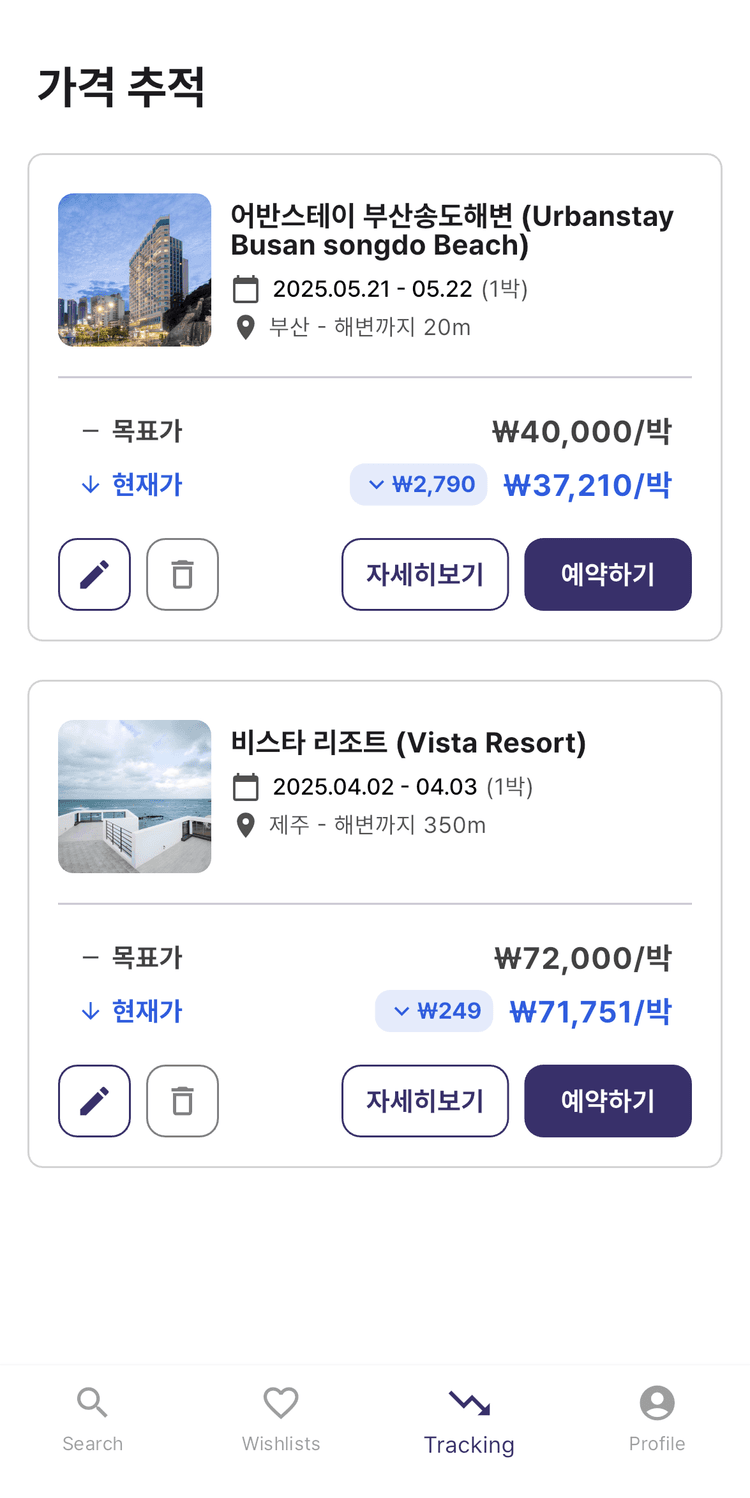Expand the ₩249 price change chevron for Vista Resort
Screen dimensions: 750x1498
point(434,1011)
